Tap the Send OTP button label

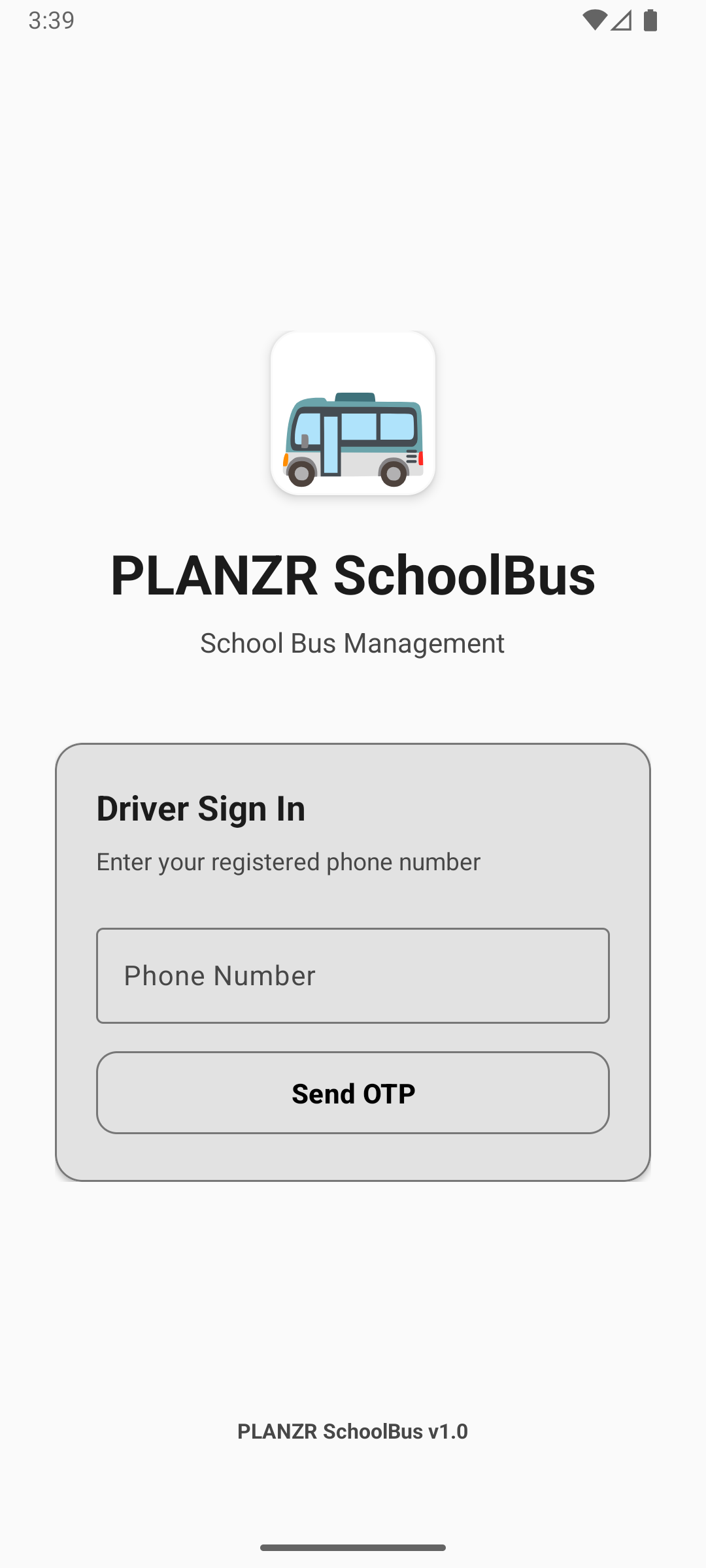pos(352,1093)
